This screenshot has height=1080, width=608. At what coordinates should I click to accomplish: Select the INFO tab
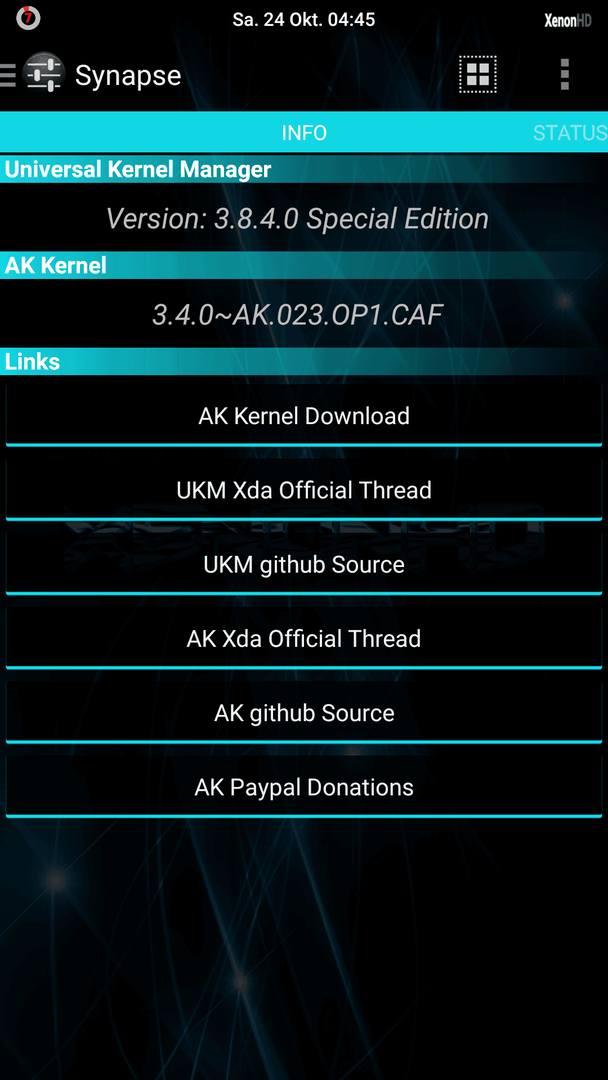tap(304, 133)
